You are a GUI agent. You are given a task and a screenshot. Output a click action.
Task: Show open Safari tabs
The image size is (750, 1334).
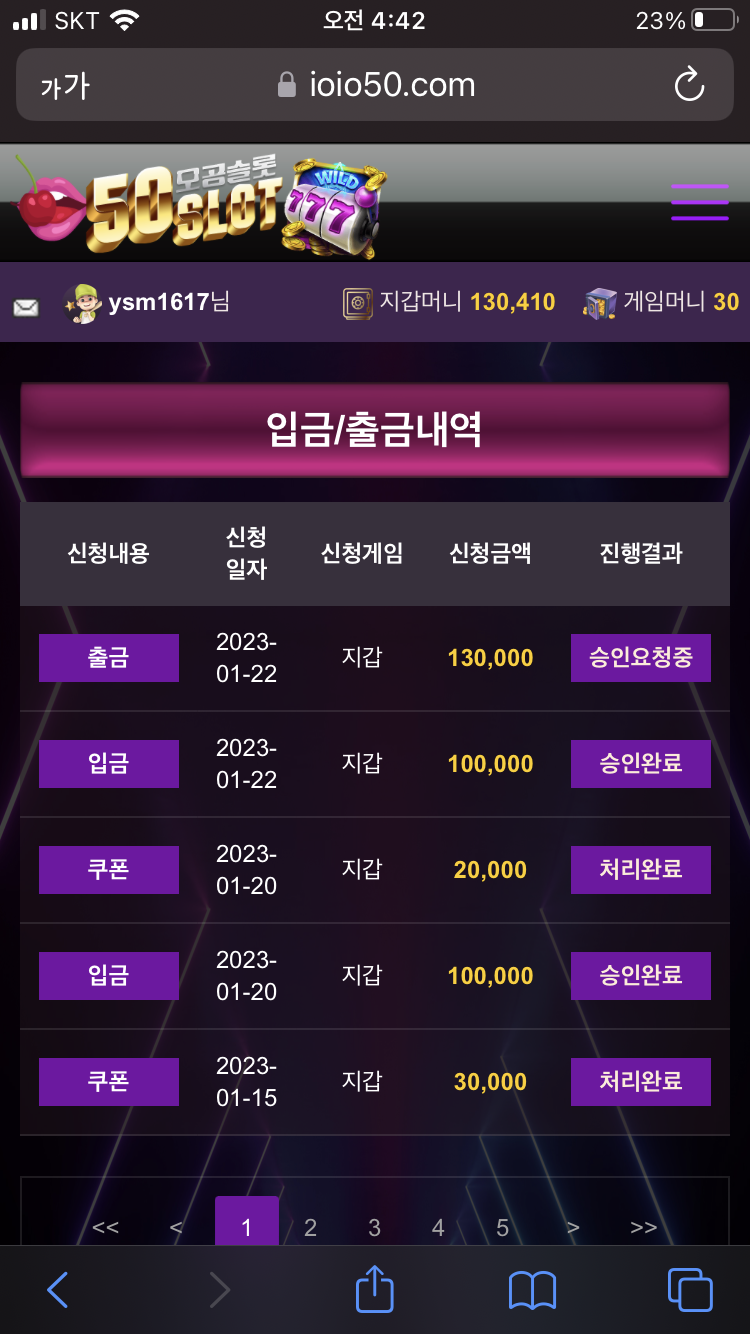tap(690, 1290)
